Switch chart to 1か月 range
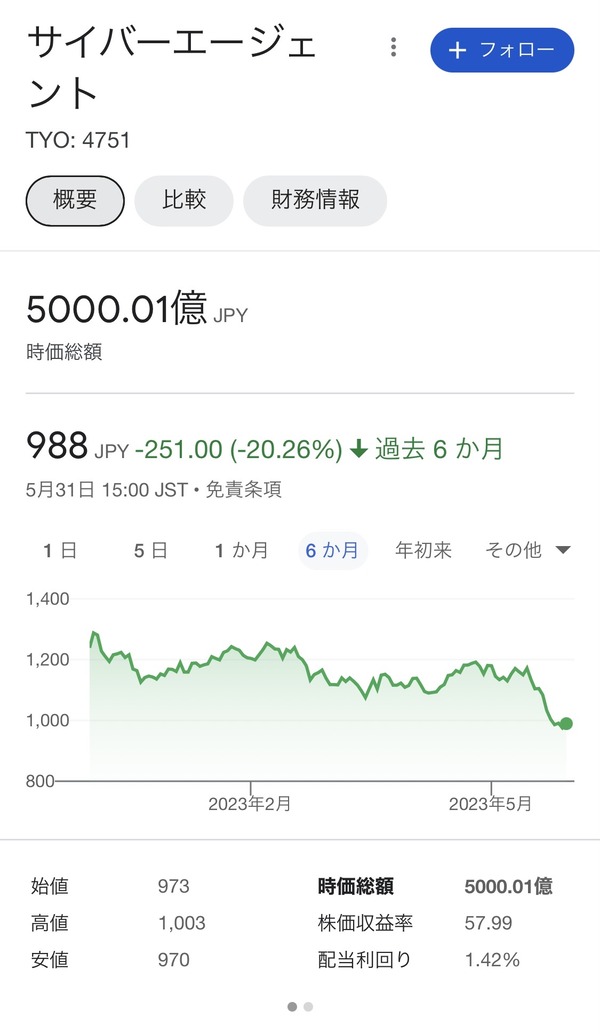 tap(242, 550)
